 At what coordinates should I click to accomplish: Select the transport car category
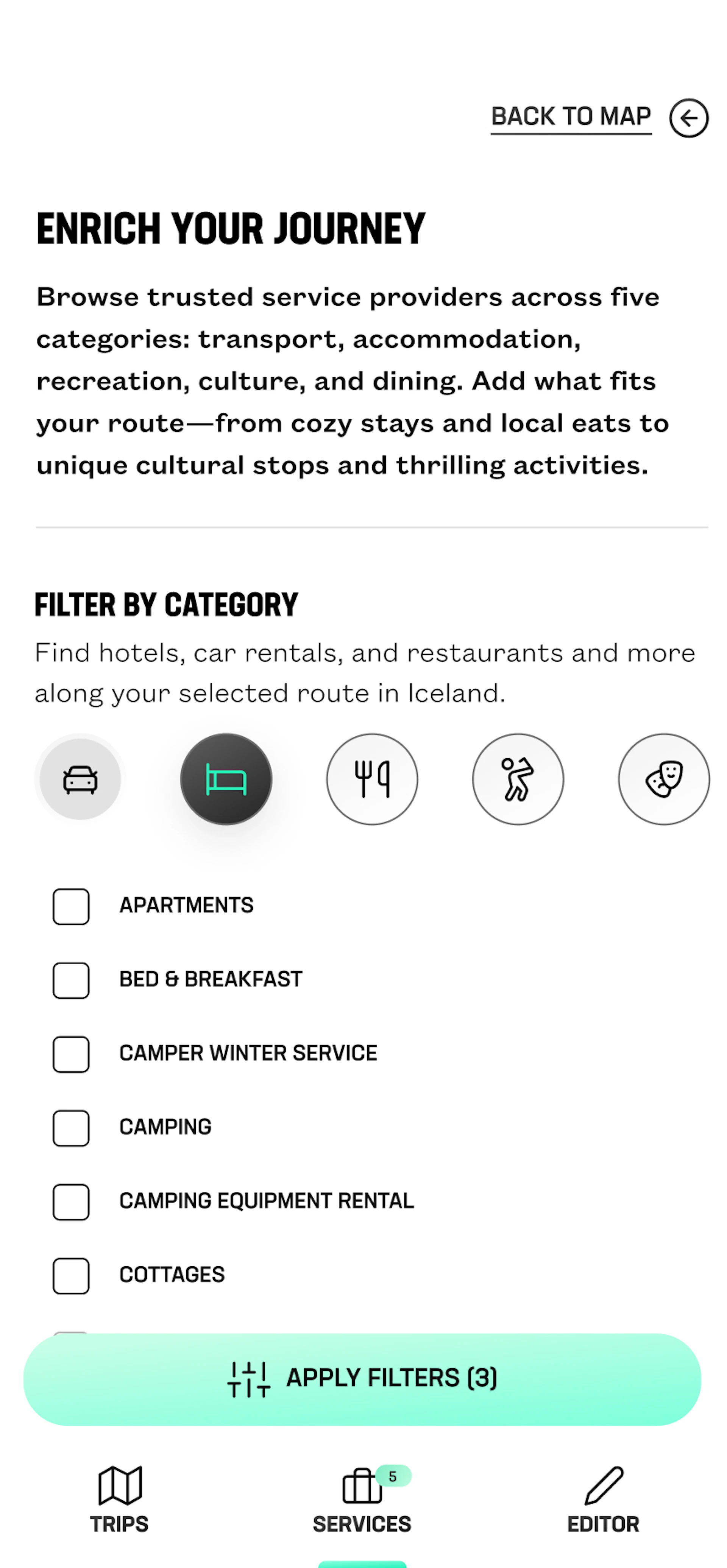click(80, 779)
